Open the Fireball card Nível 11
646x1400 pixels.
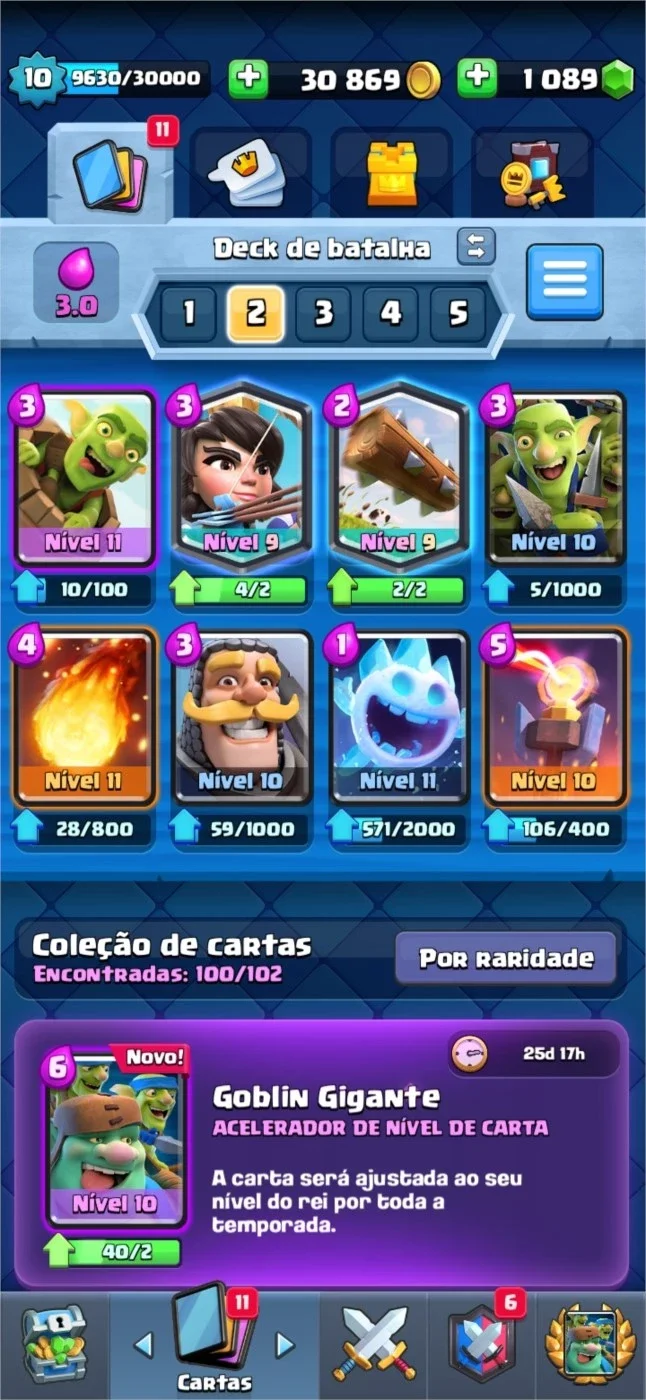pos(84,717)
